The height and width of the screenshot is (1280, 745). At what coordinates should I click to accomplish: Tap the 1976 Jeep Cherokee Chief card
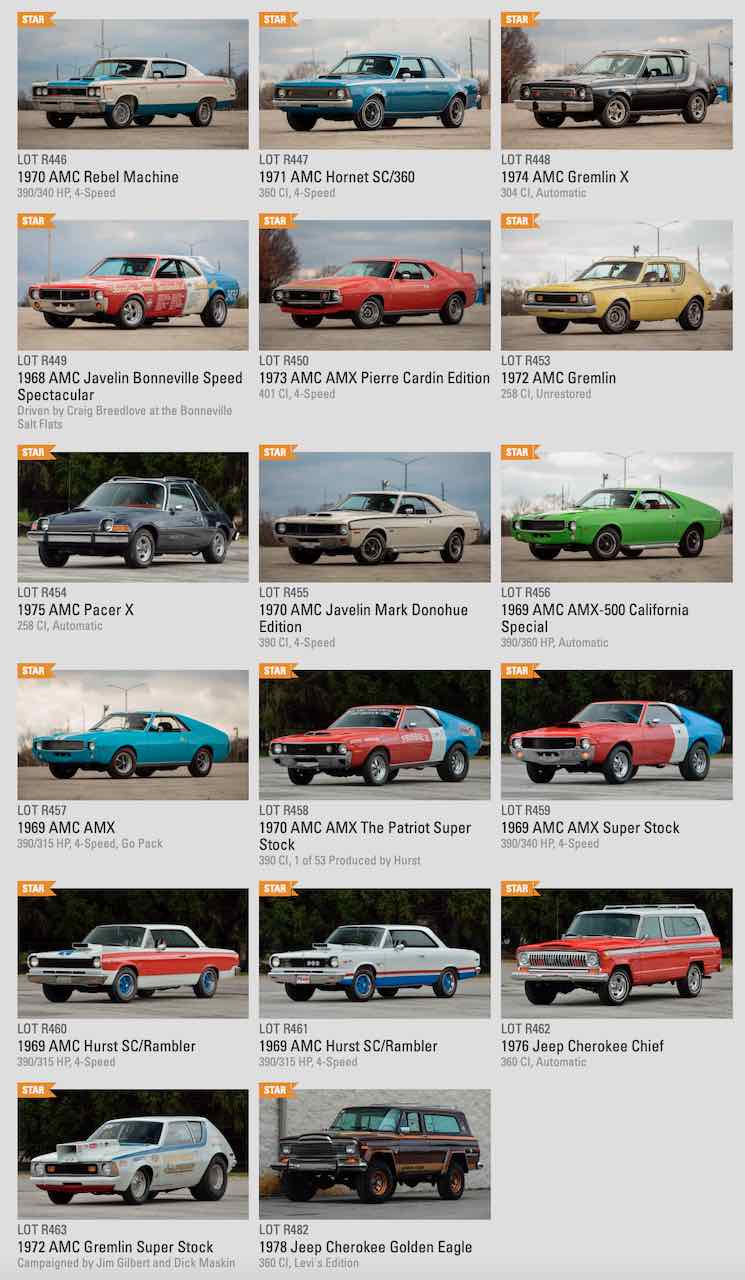[616, 953]
